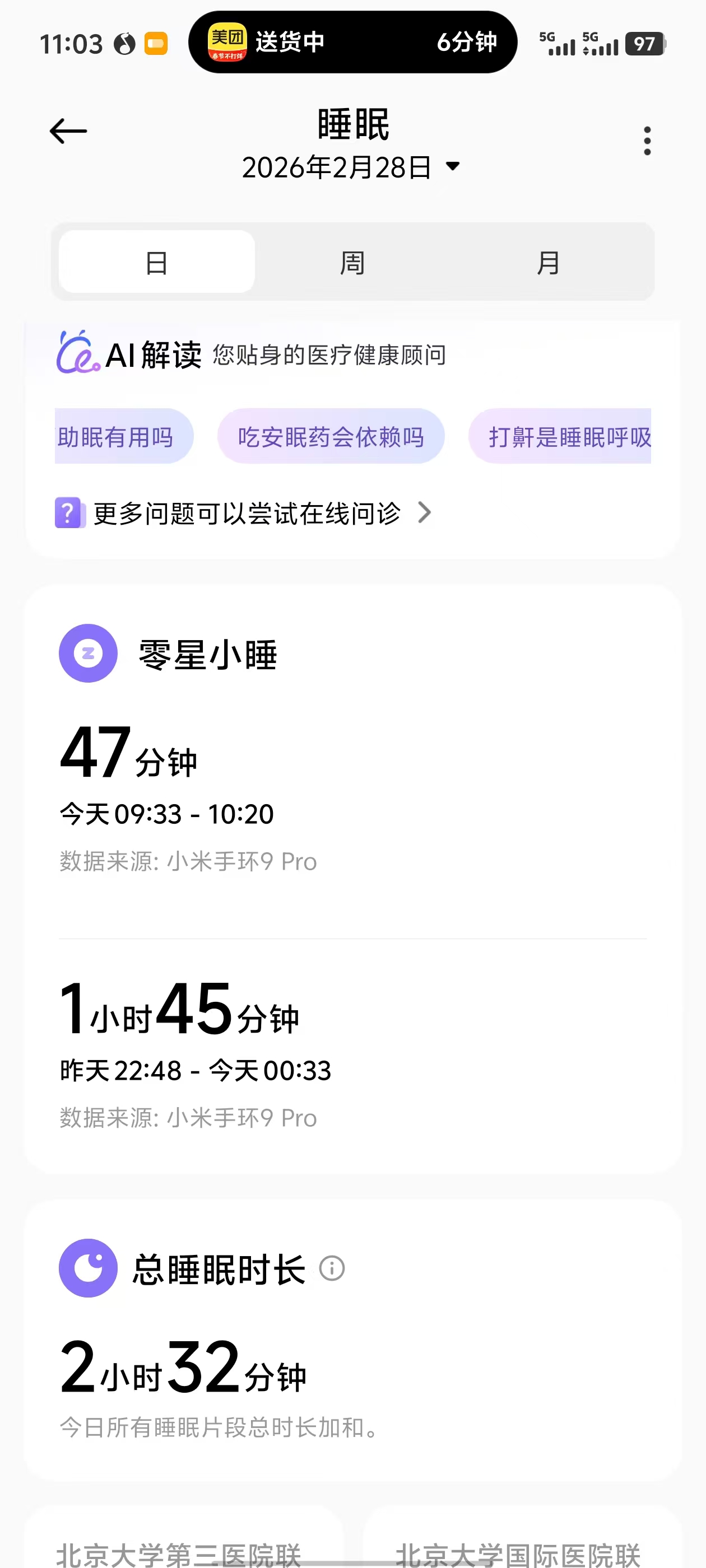Show info for 总睡眠时长
Viewport: 706px width, 1568px height.
pyautogui.click(x=332, y=1268)
